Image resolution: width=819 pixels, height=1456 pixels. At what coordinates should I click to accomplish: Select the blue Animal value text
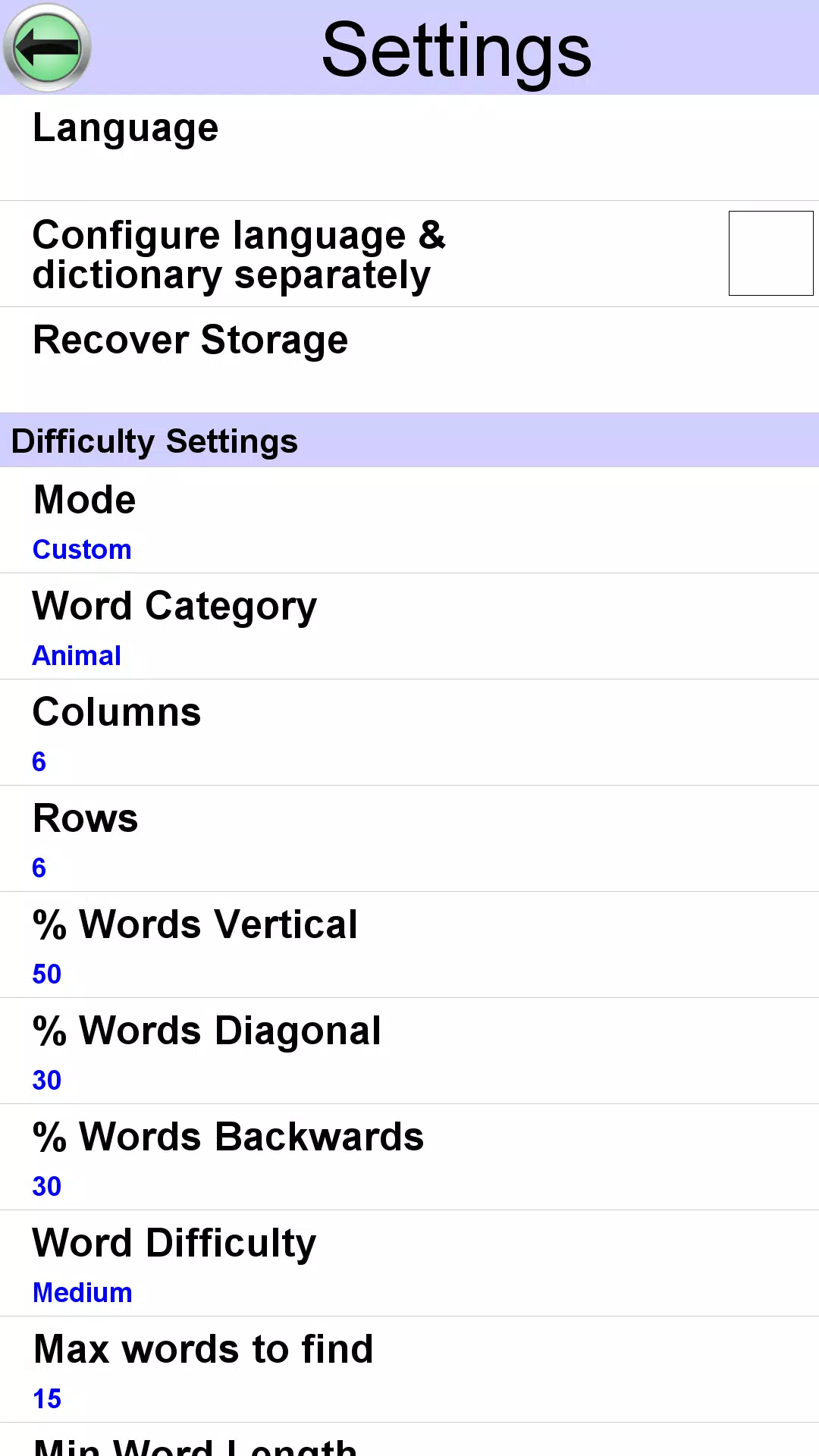77,655
